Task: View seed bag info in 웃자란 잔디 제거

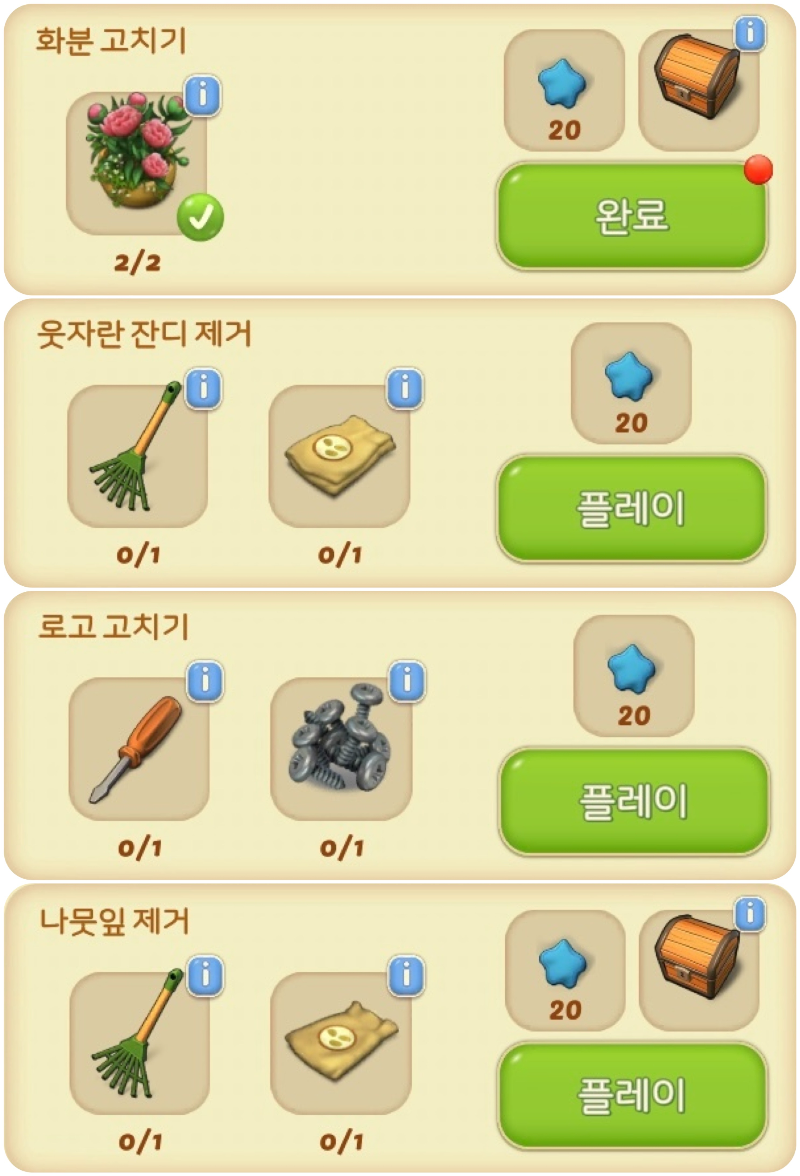Action: click(405, 388)
